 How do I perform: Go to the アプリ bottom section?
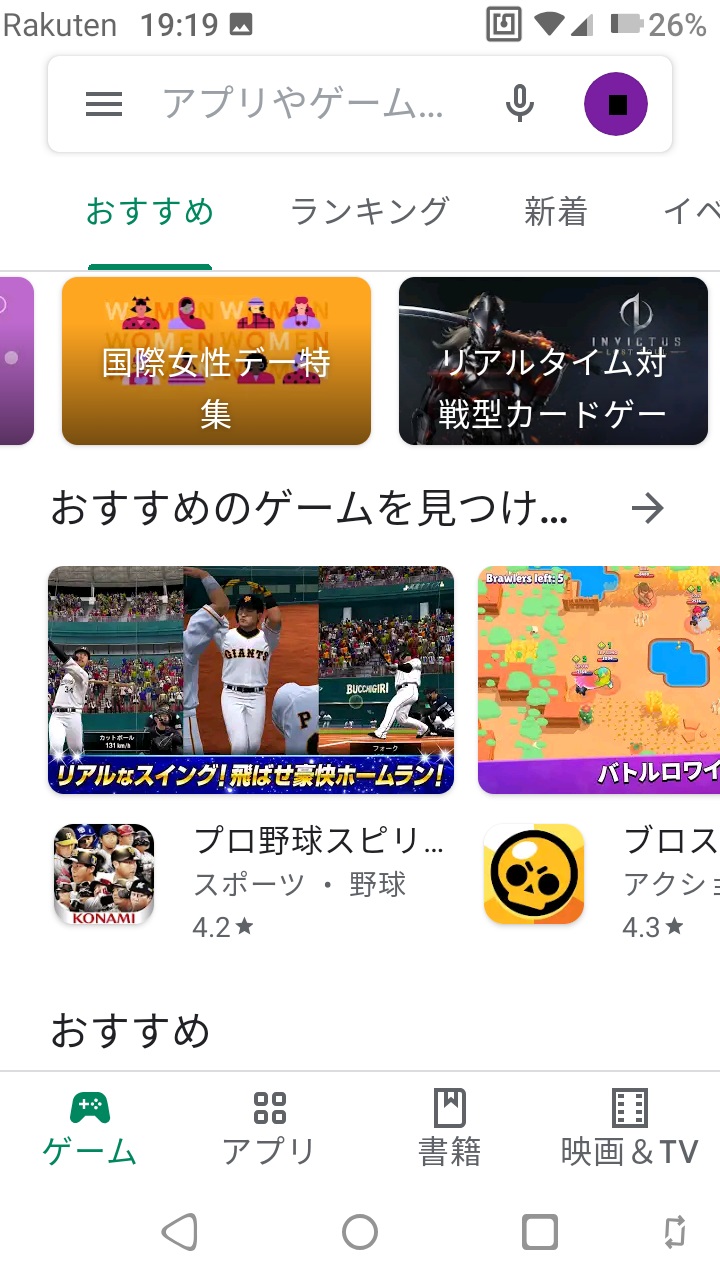click(269, 1128)
